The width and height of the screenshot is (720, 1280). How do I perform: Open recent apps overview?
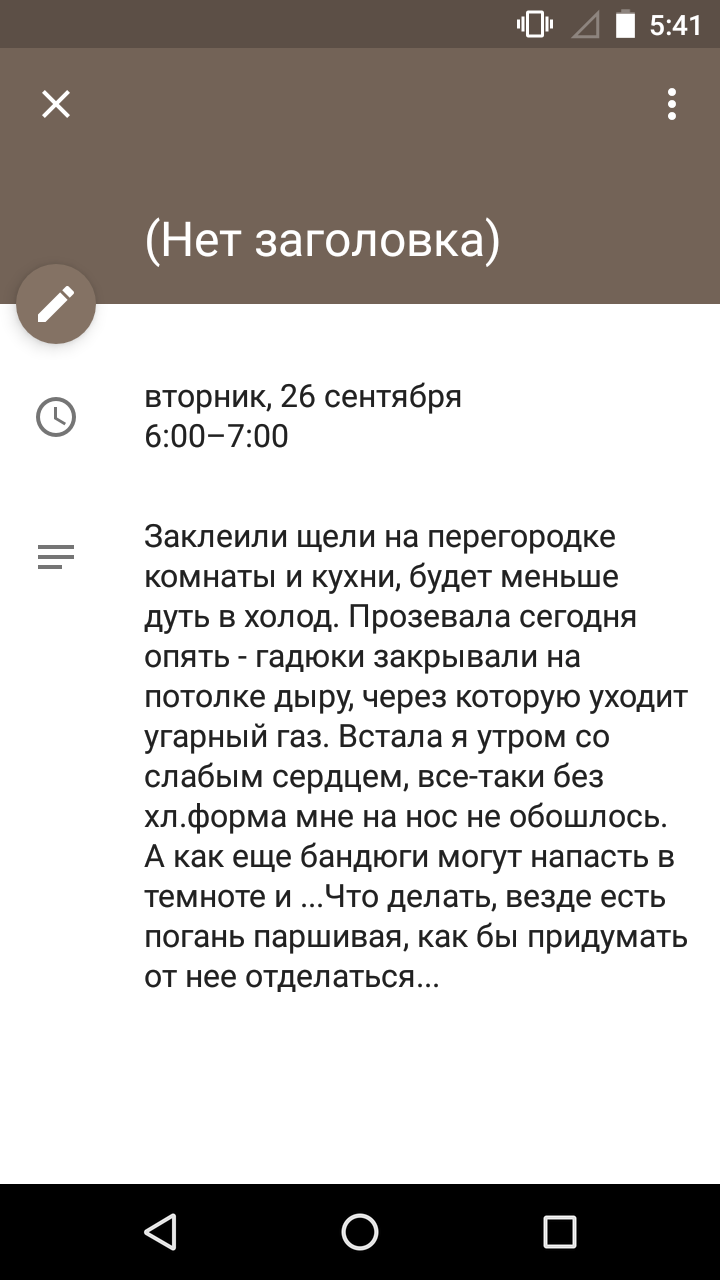[560, 1232]
